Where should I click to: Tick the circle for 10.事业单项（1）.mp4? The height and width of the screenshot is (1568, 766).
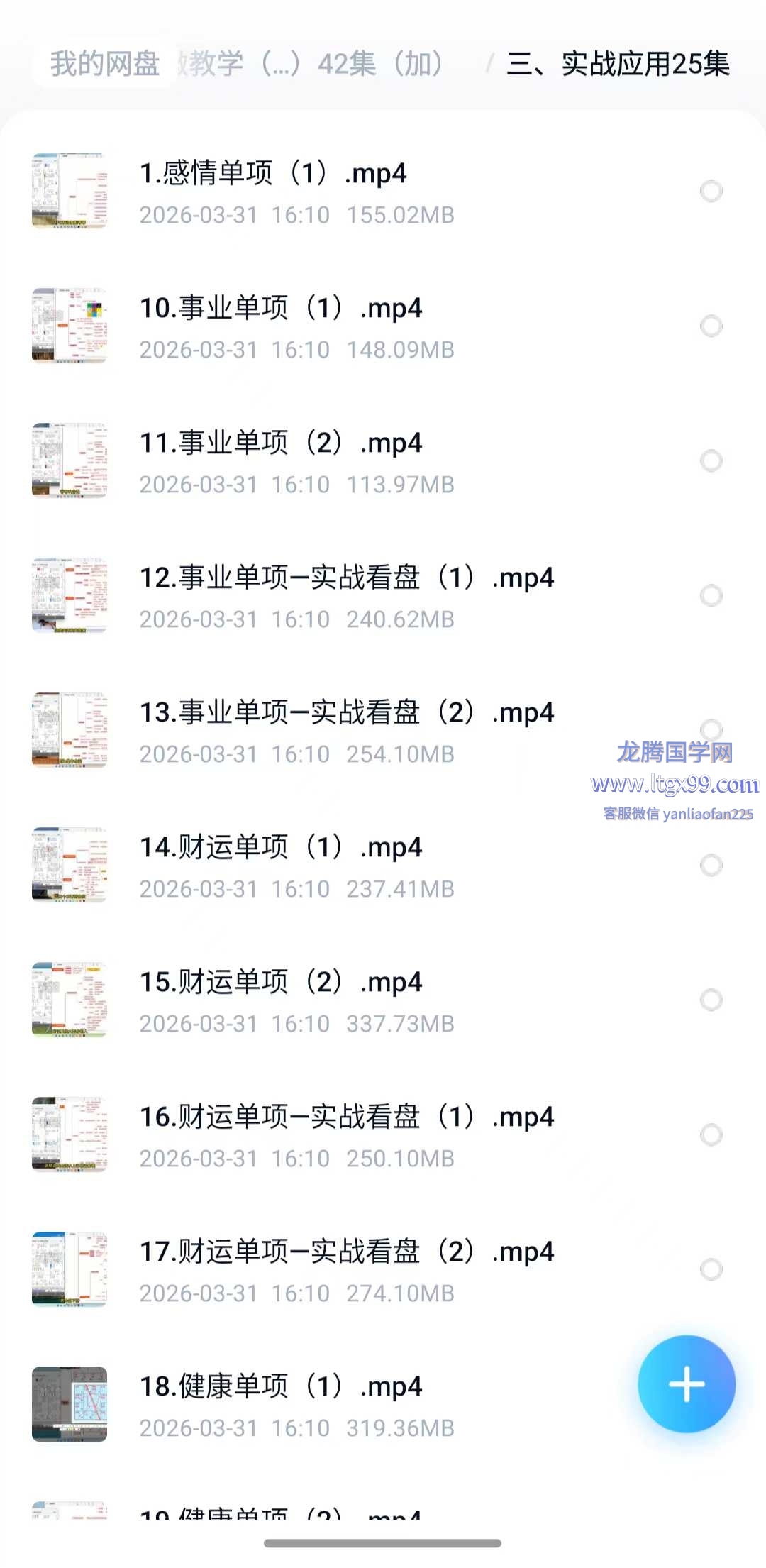tap(711, 326)
